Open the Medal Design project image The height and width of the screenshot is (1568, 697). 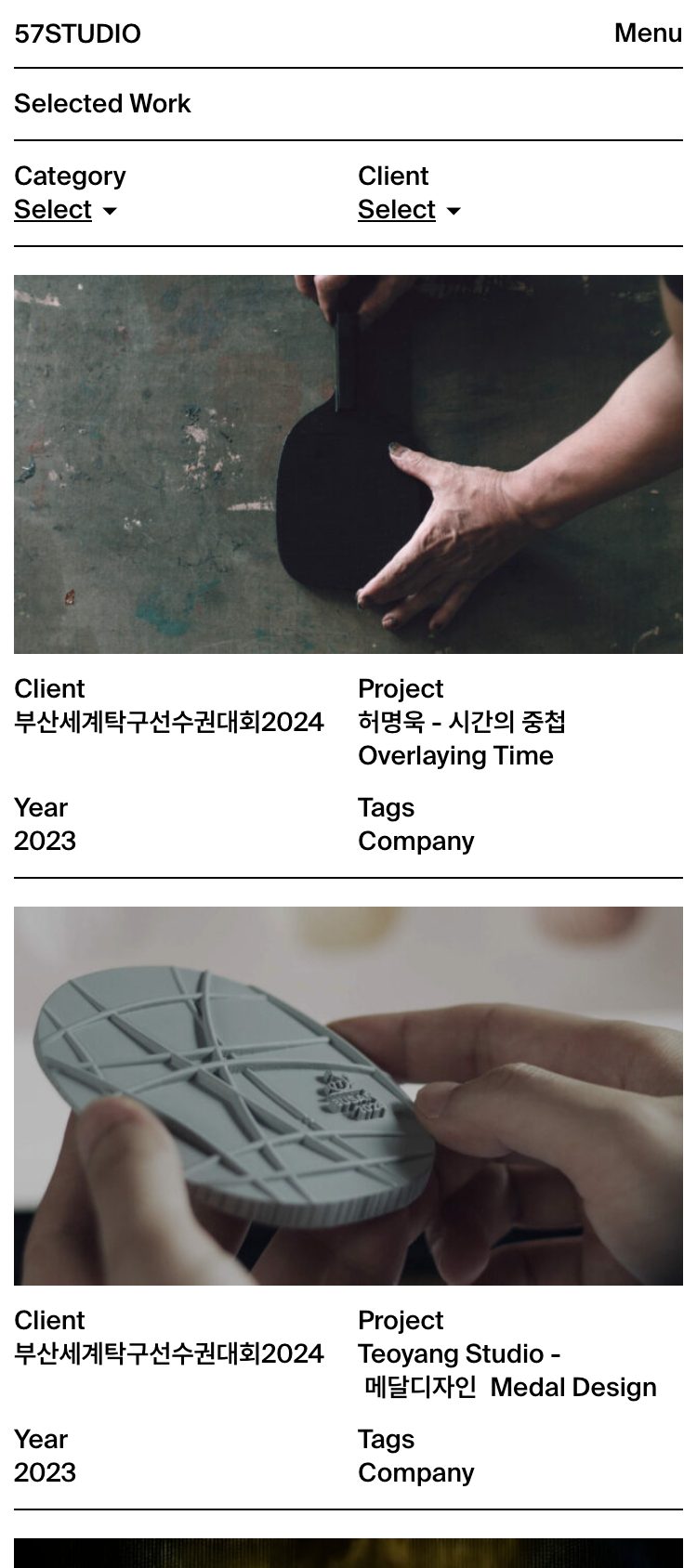(348, 1096)
